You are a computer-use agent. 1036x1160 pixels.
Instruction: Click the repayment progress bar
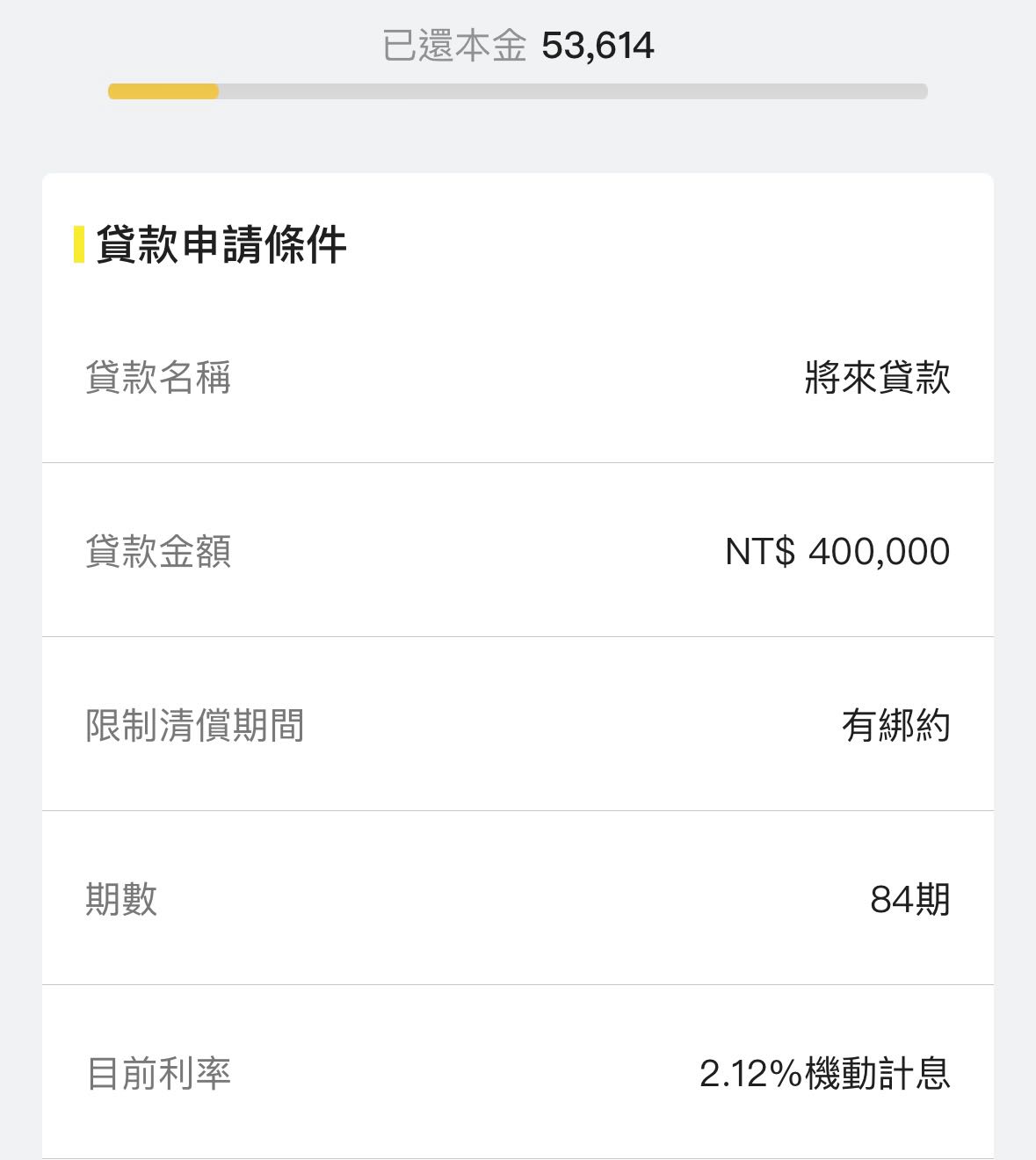[518, 90]
